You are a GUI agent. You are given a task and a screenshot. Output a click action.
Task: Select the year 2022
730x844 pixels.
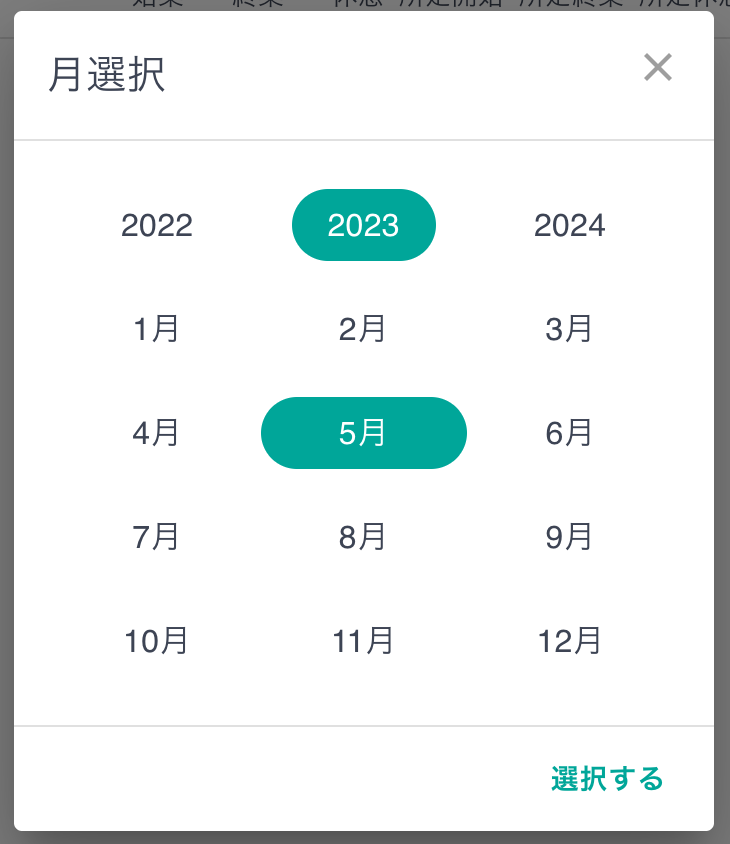156,225
